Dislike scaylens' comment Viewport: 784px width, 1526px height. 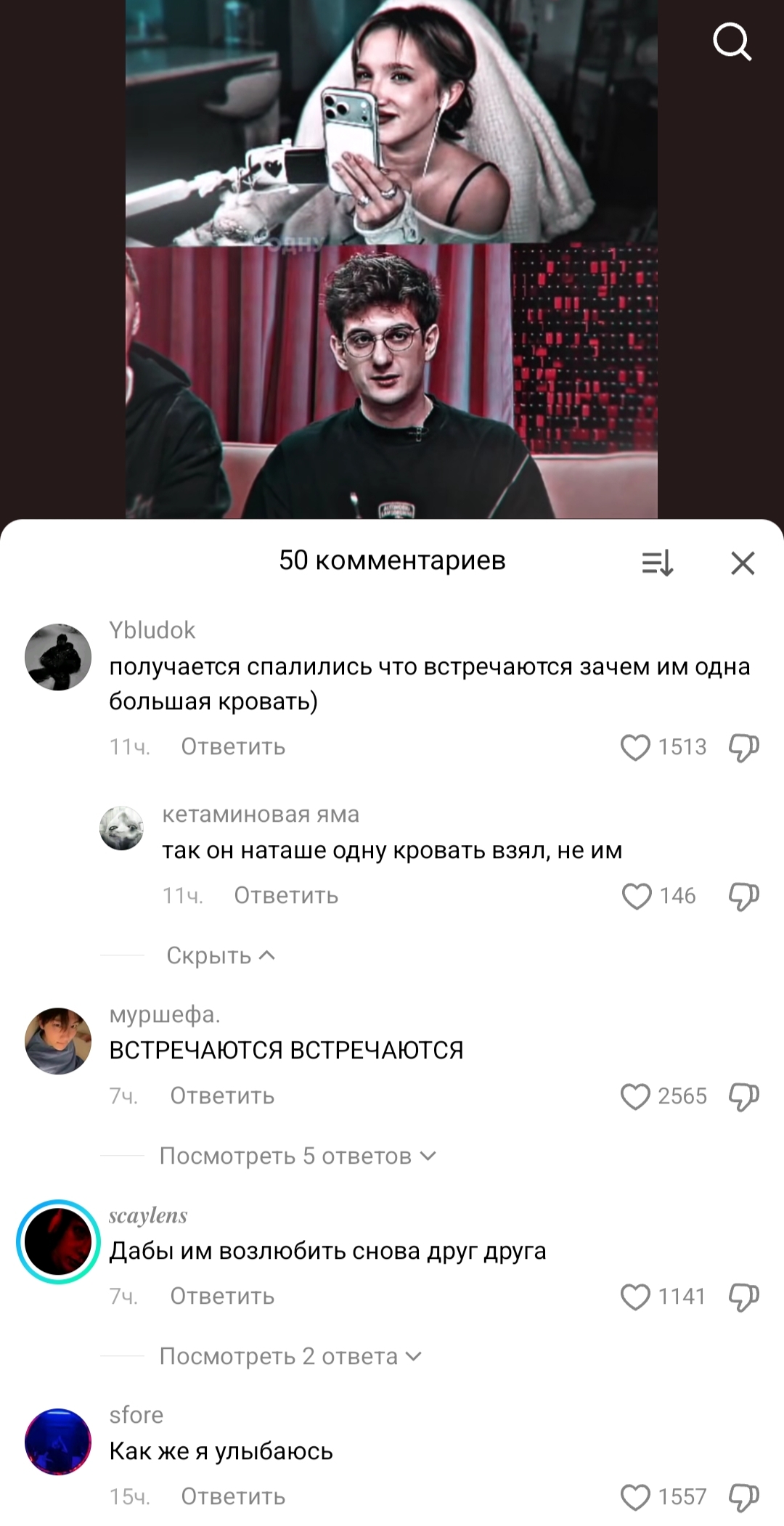click(x=743, y=1297)
